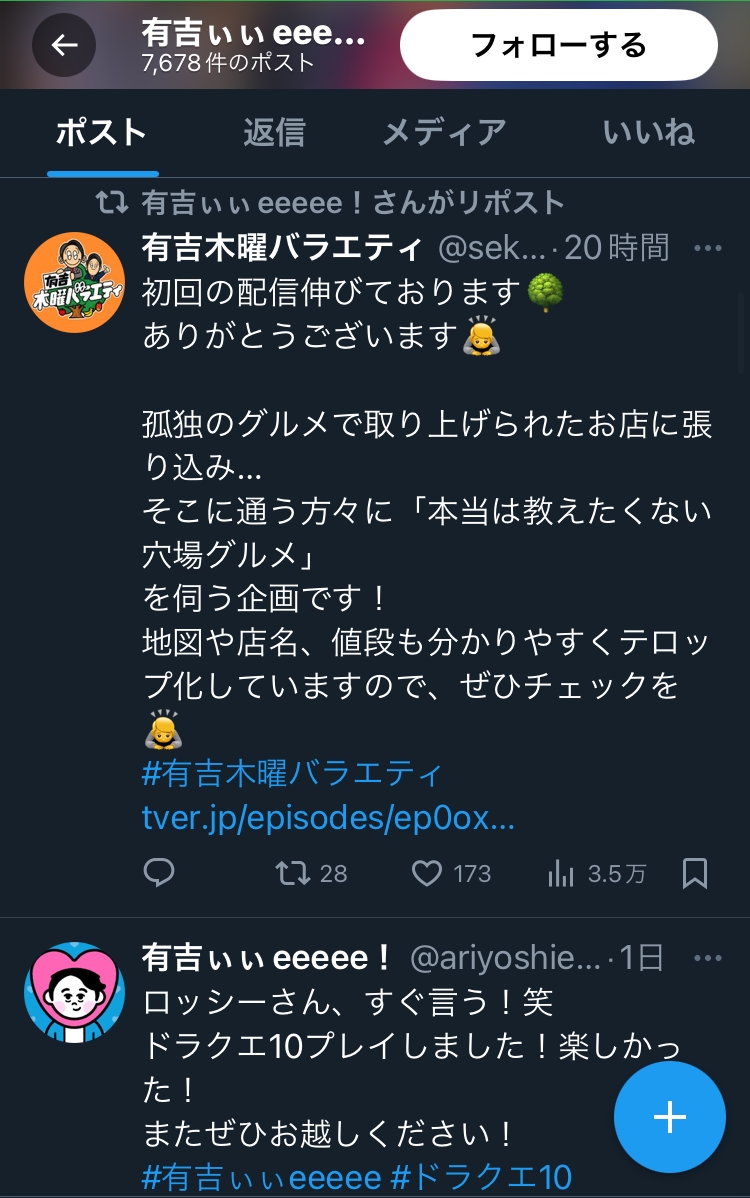Switch to the メディア tab
750x1198 pixels.
tap(444, 132)
